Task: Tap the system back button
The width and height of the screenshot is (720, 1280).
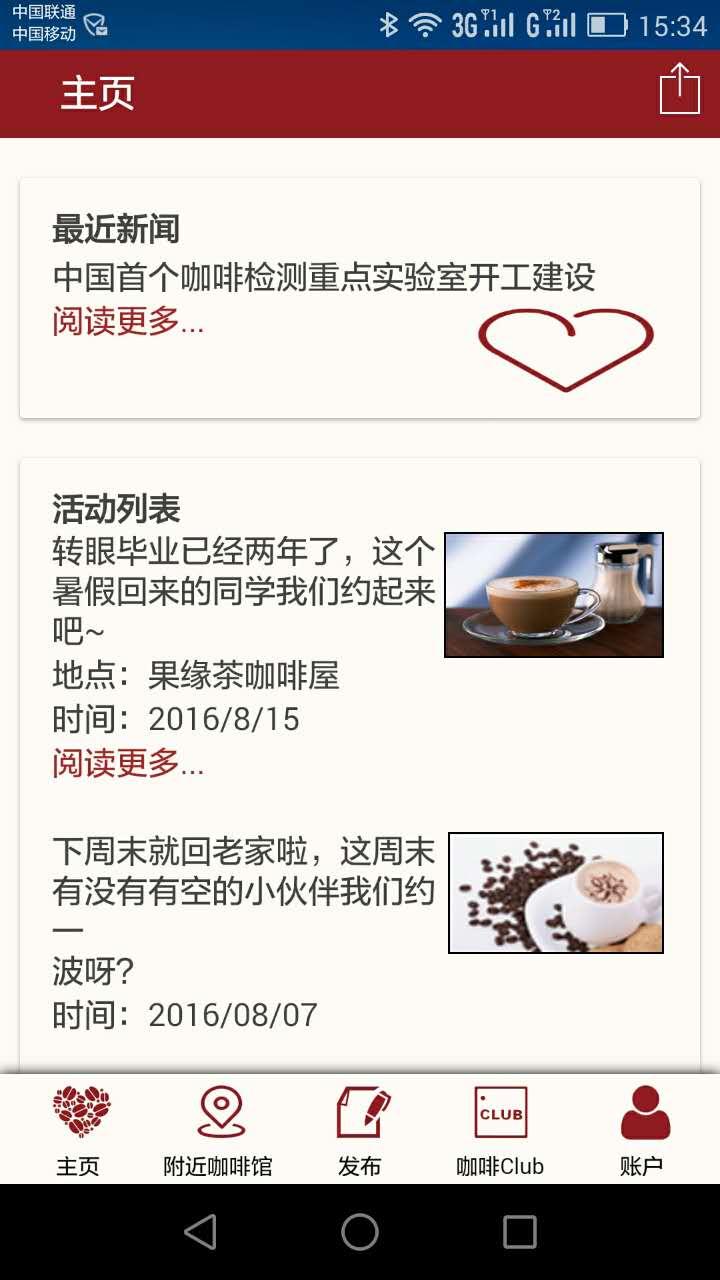Action: tap(200, 1232)
